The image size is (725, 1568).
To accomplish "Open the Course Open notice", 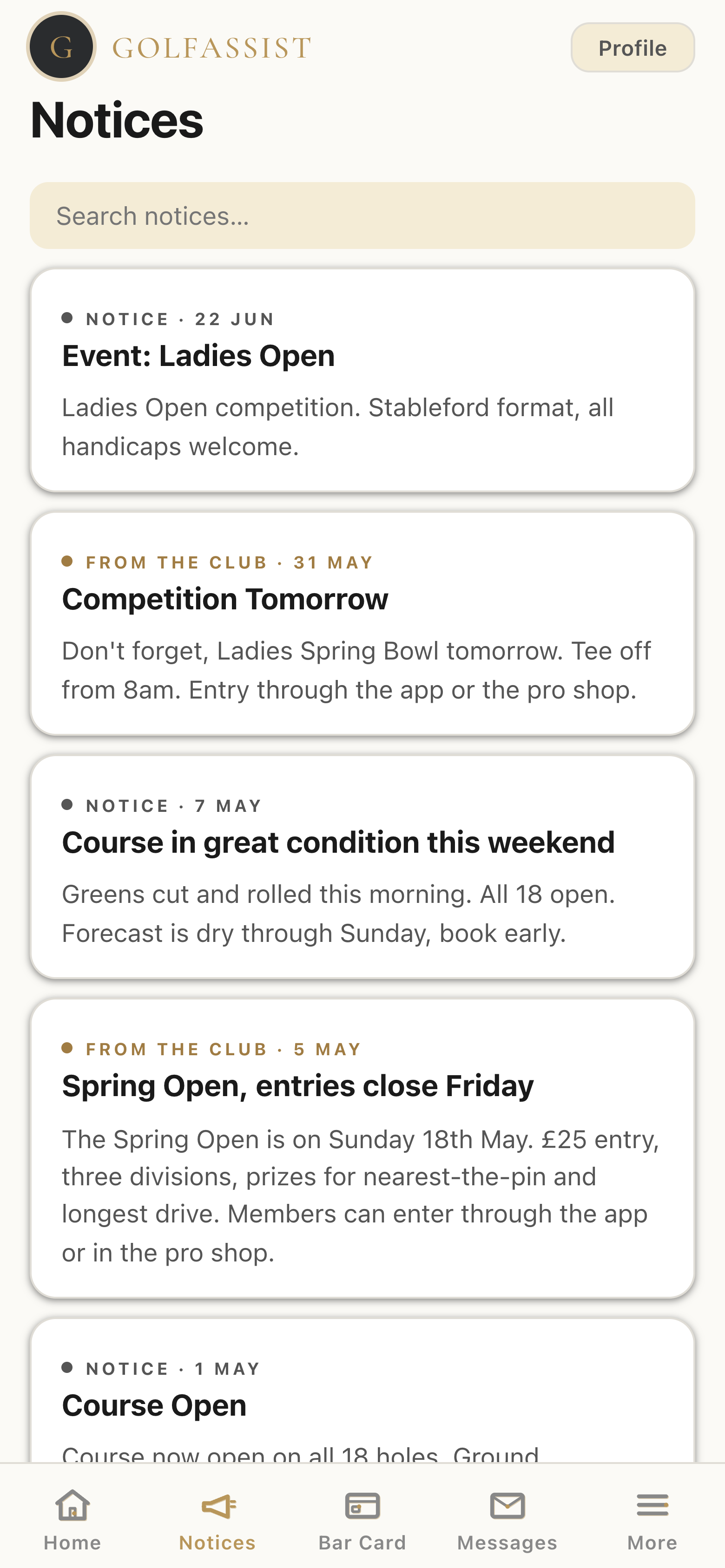I will [x=362, y=1391].
